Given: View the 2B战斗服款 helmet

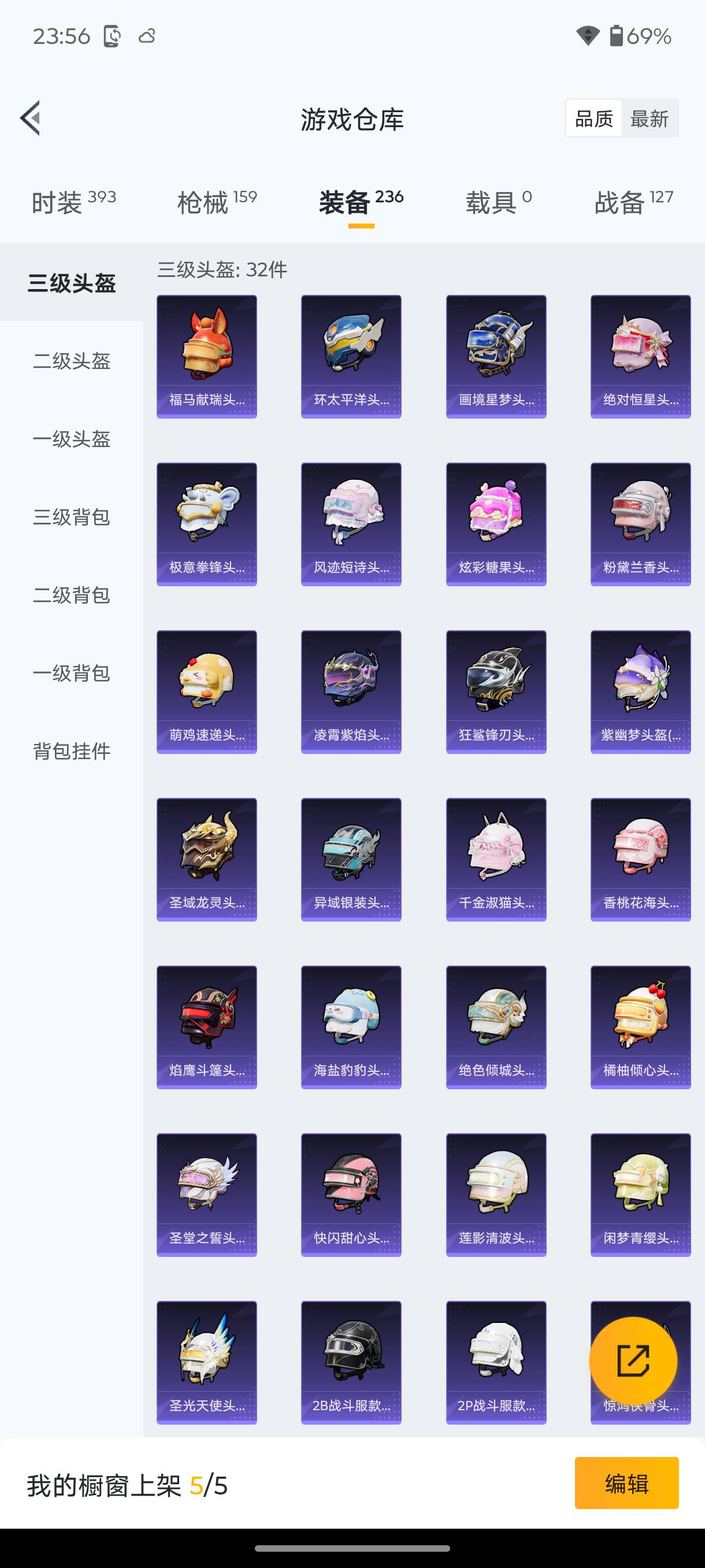Looking at the screenshot, I should 351,1362.
